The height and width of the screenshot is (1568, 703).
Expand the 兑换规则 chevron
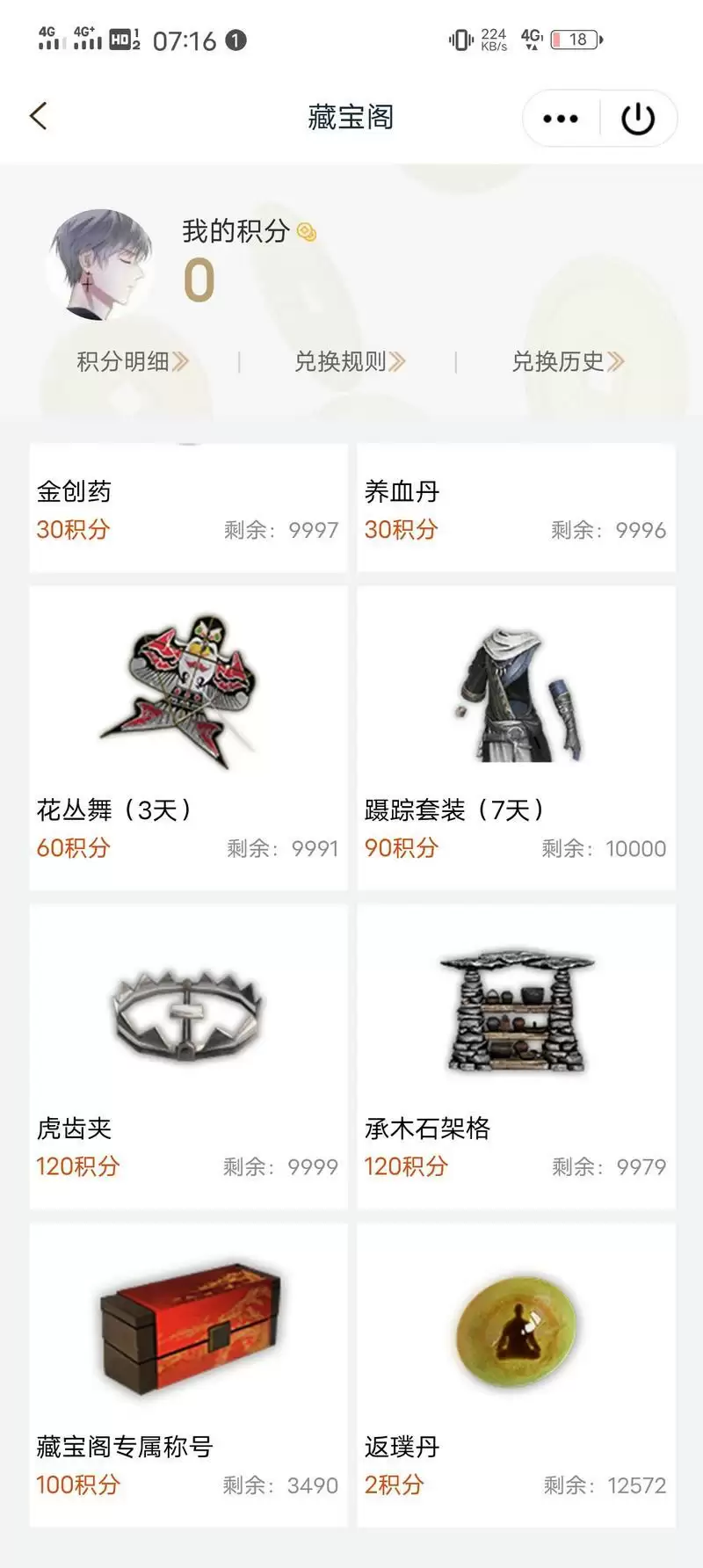(x=398, y=361)
